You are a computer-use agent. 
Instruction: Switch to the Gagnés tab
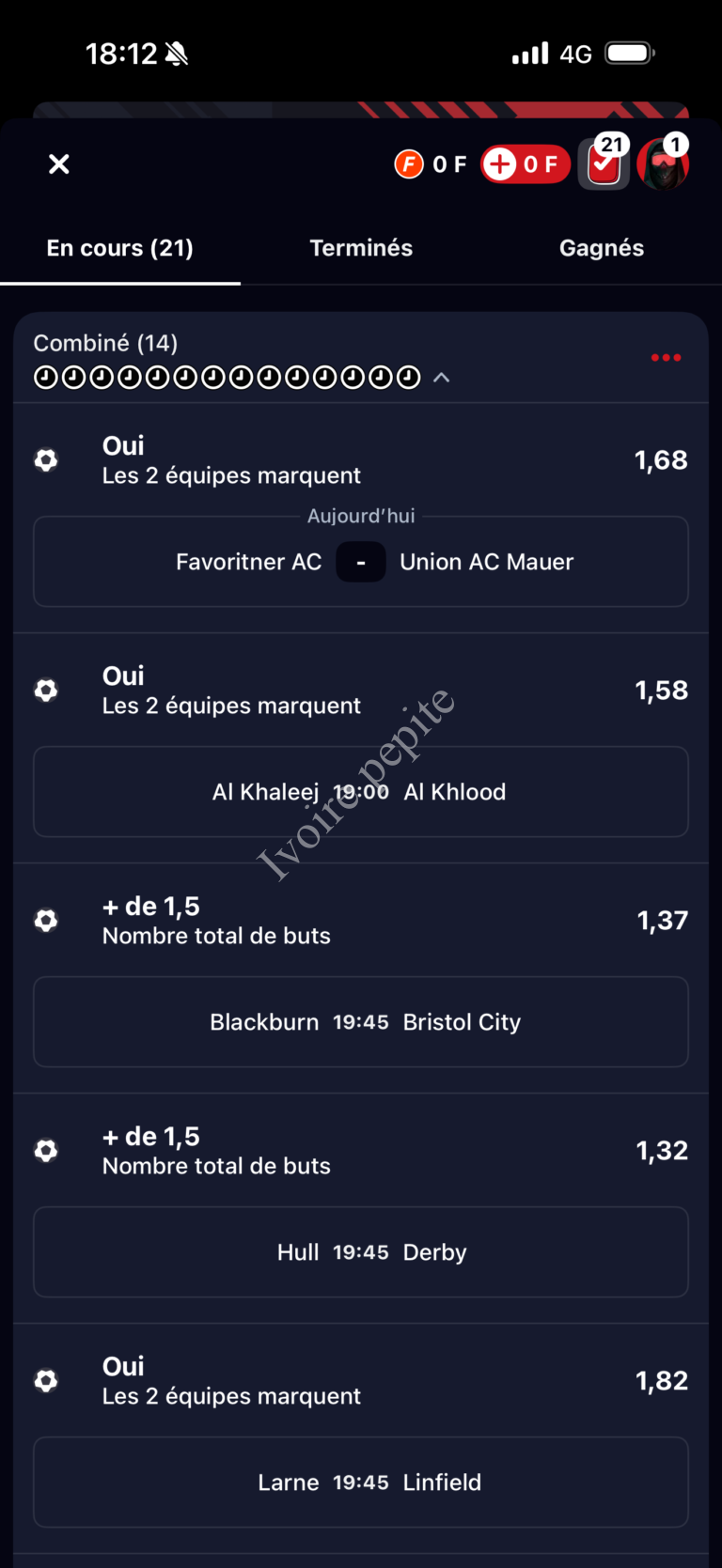(x=602, y=248)
